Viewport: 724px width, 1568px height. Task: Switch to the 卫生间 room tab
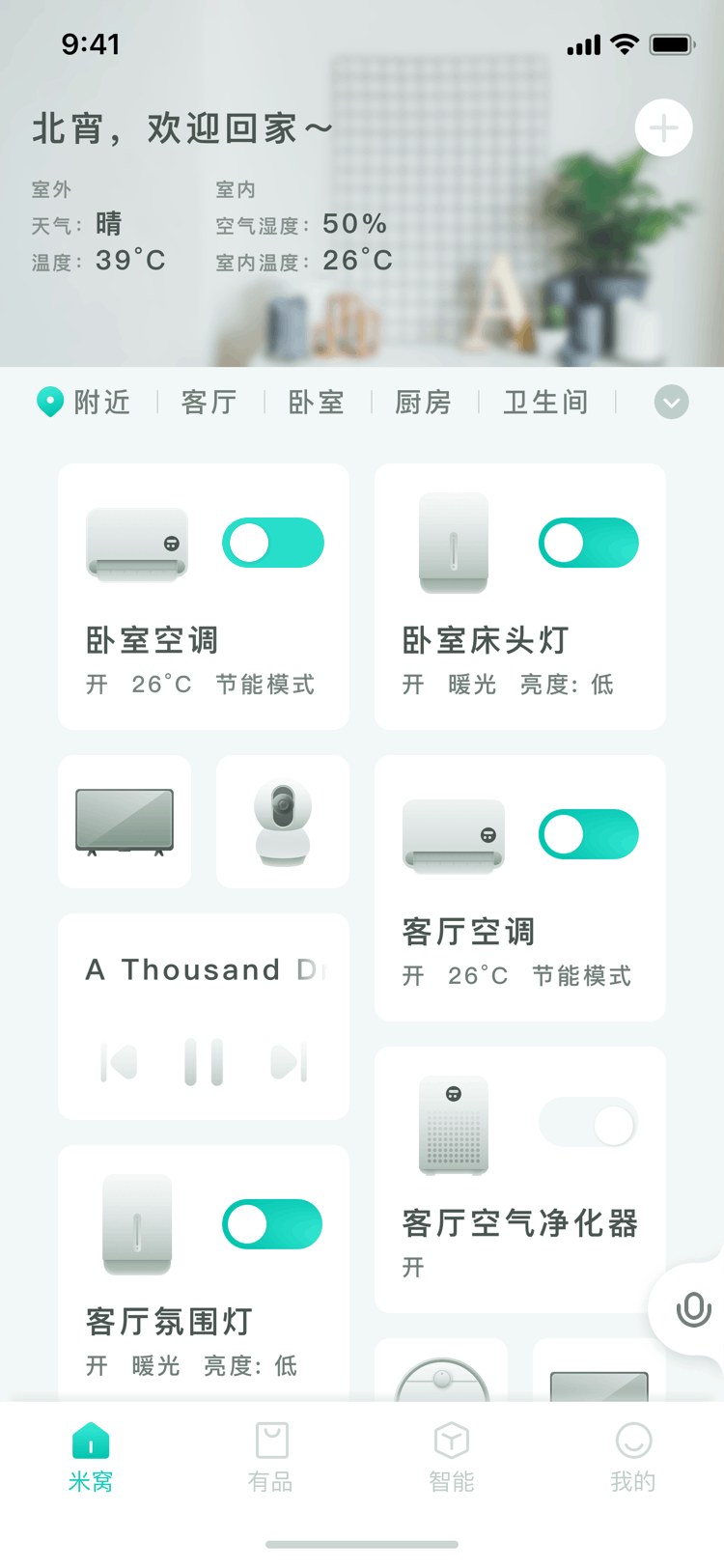coord(545,402)
